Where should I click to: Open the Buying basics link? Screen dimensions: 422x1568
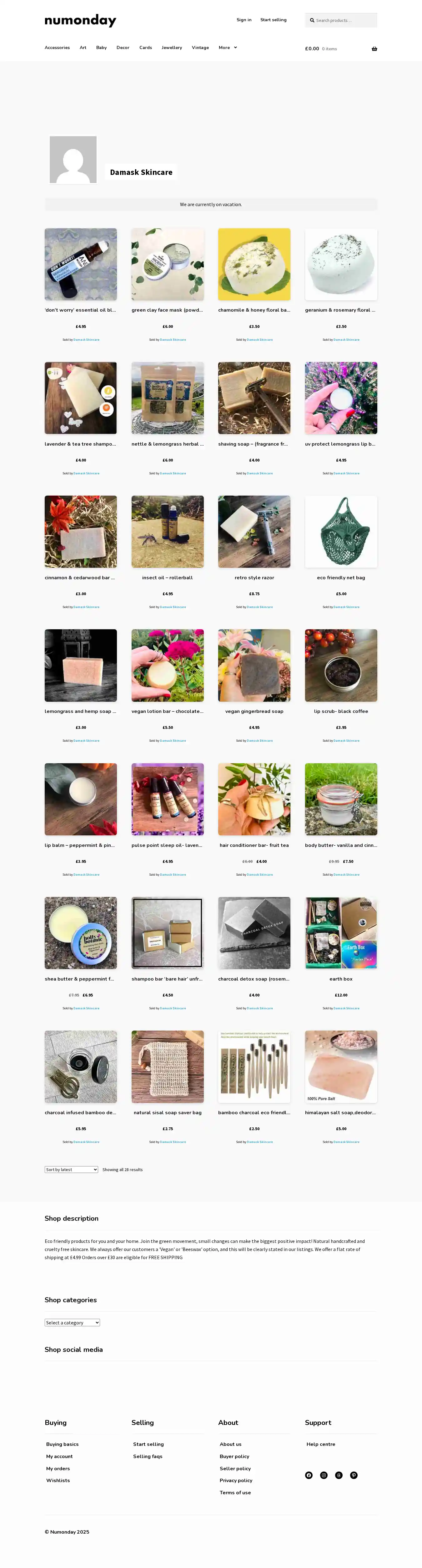62,1444
